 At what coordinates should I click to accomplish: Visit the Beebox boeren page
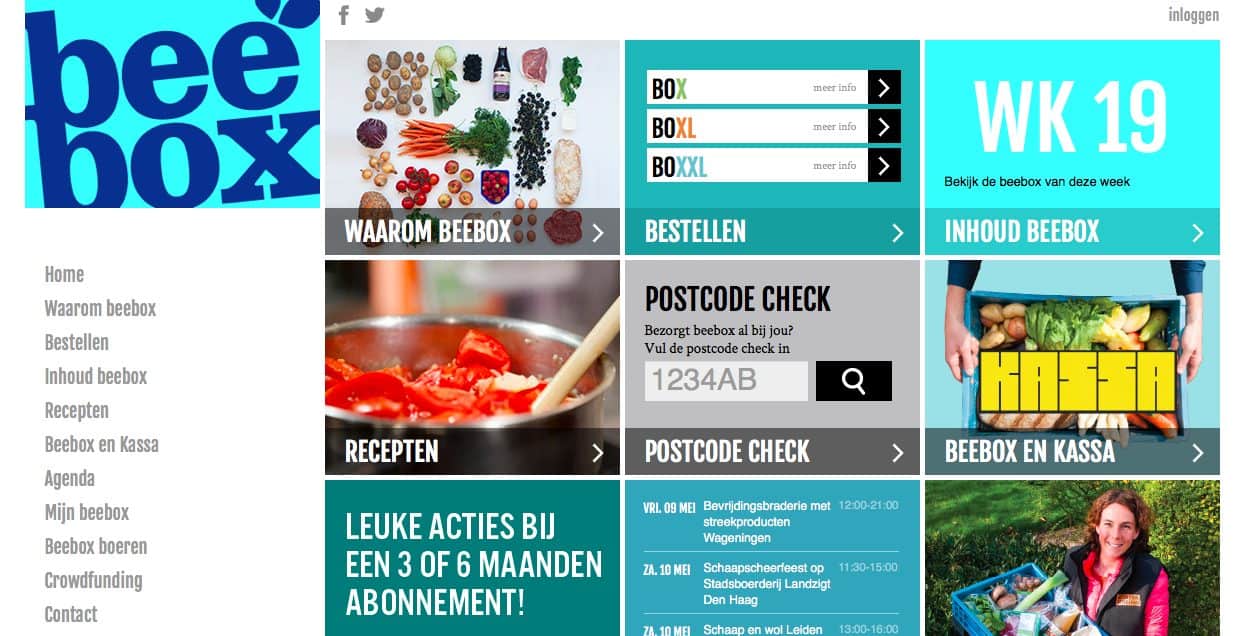pos(96,547)
